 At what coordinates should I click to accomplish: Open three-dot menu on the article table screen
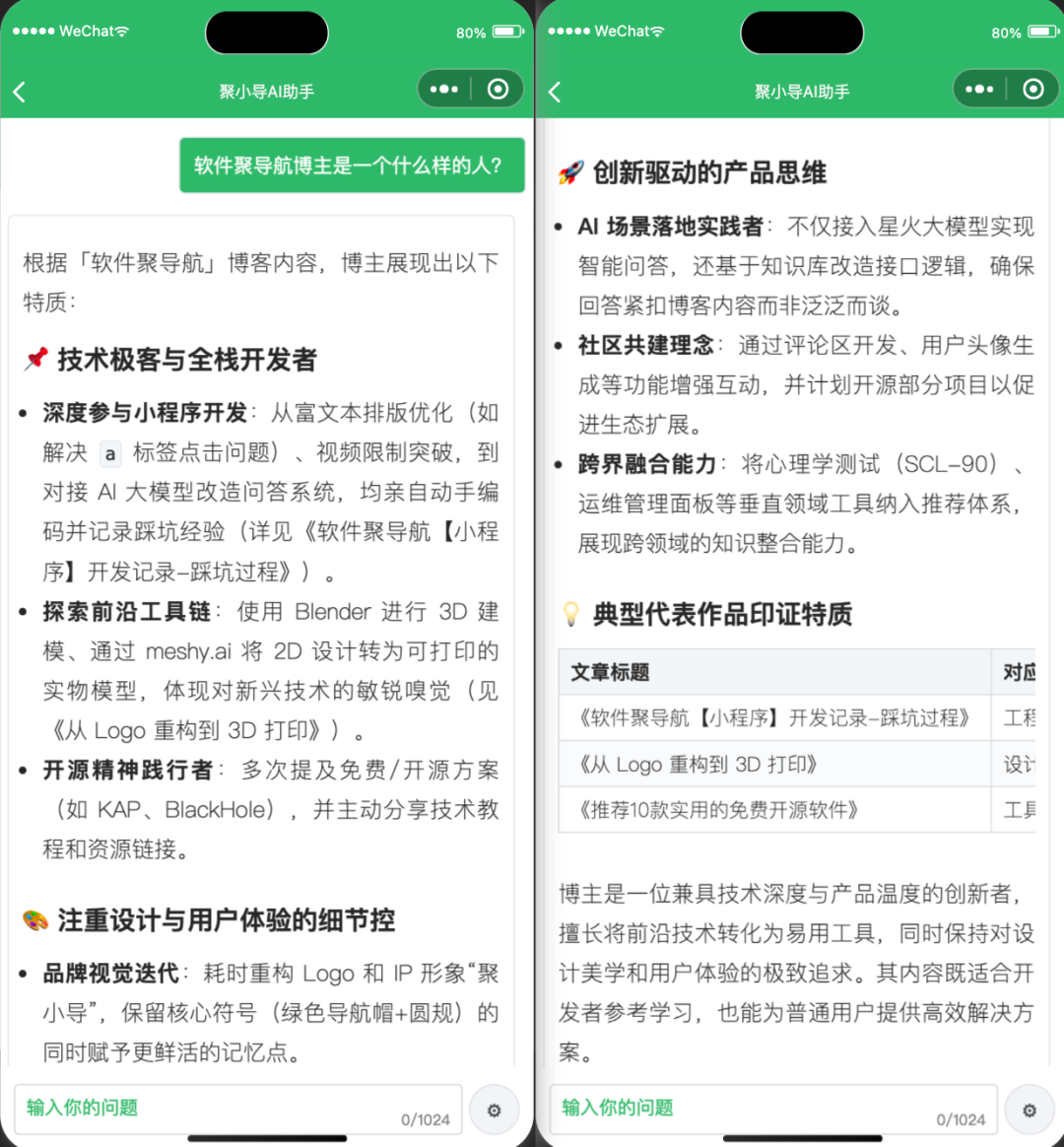[979, 90]
